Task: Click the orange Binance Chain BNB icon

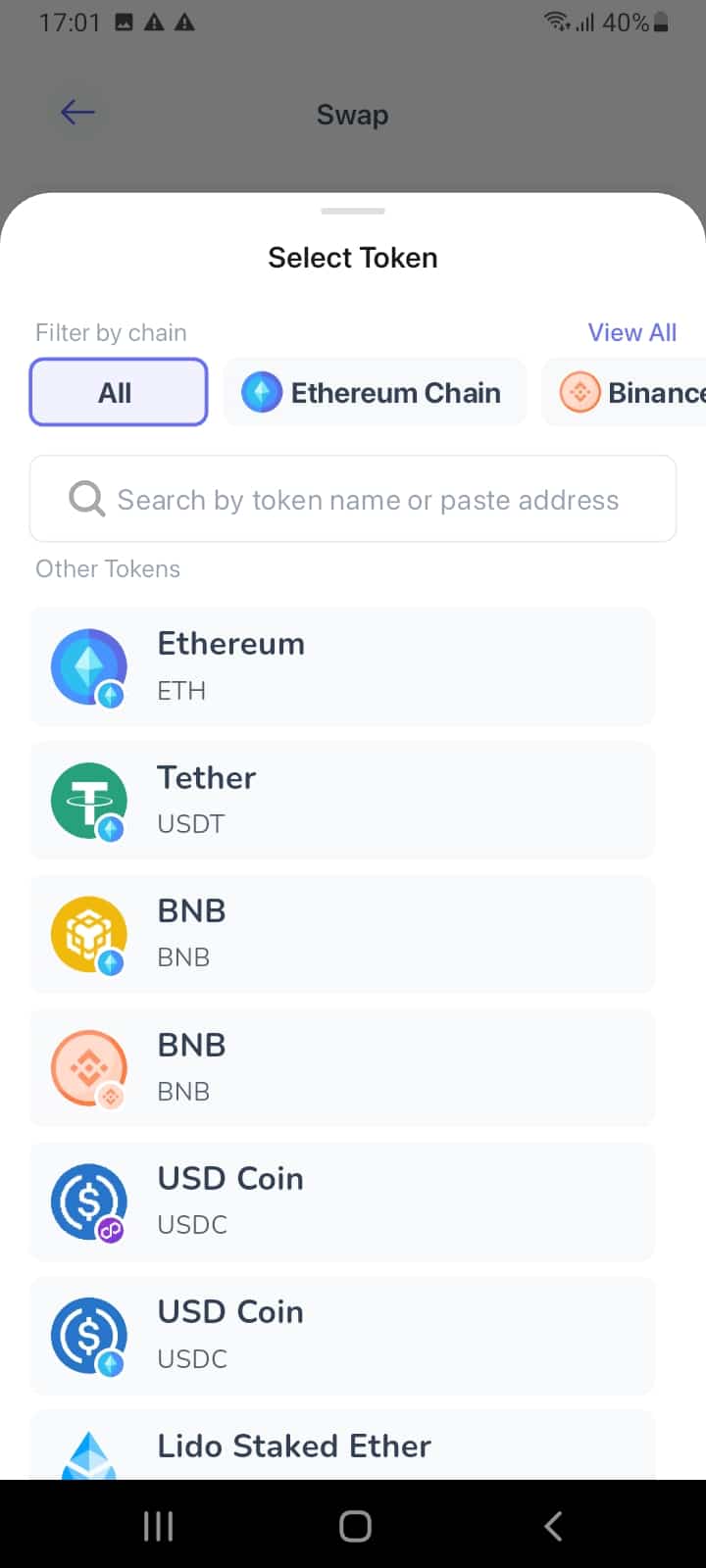Action: pyautogui.click(x=89, y=1067)
